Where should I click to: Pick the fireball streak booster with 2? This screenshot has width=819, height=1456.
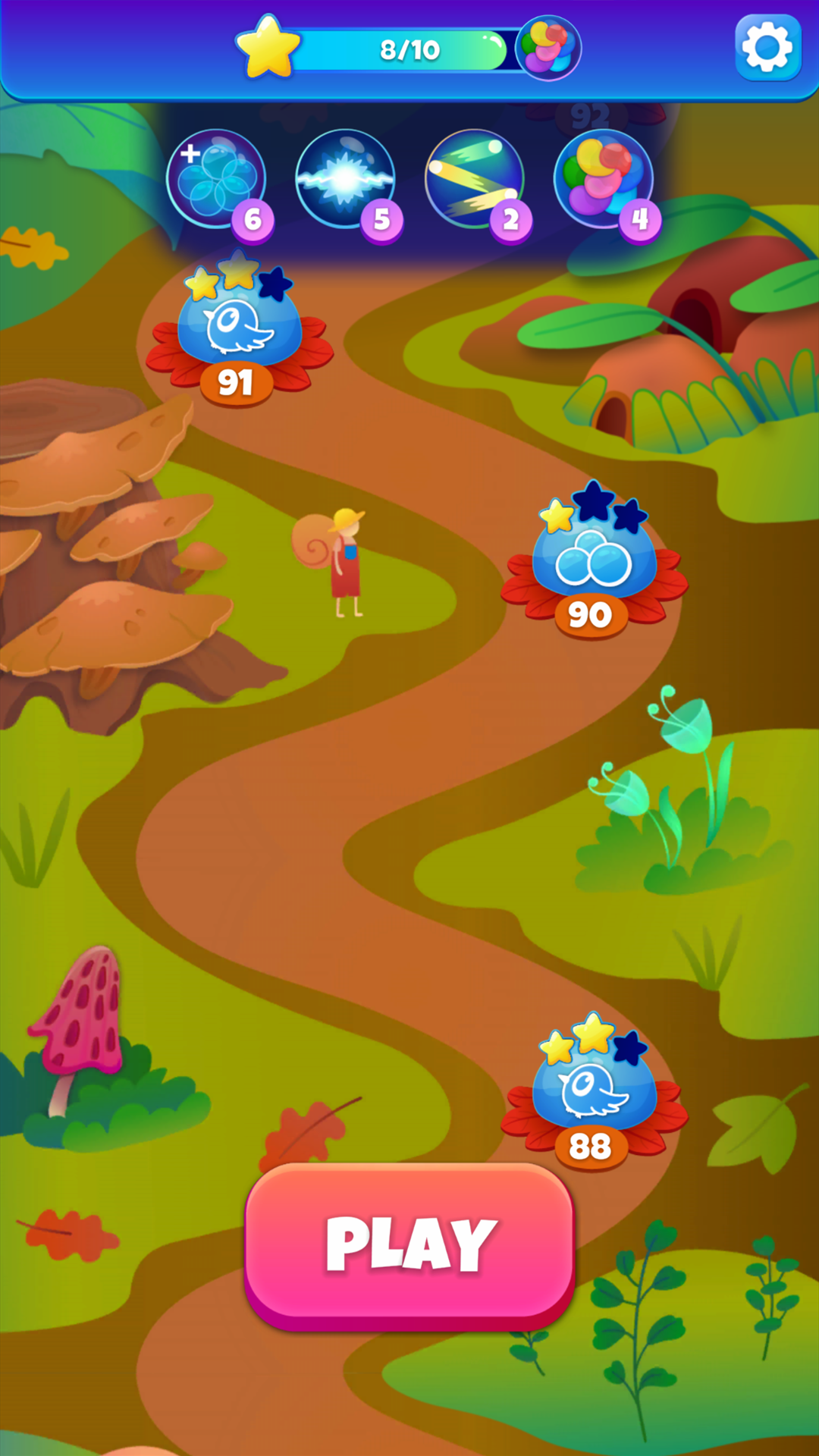475,180
